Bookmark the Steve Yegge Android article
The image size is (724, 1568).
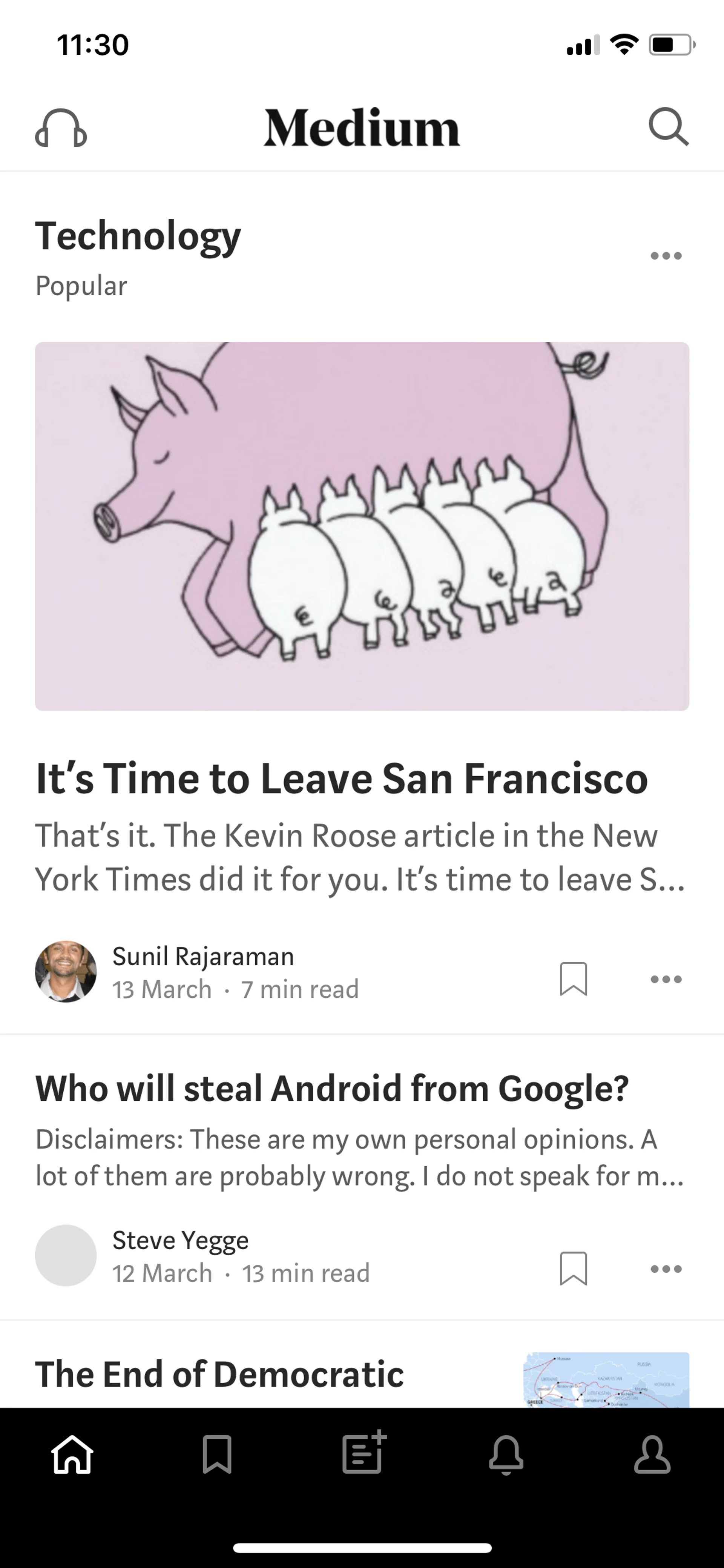click(x=573, y=1269)
